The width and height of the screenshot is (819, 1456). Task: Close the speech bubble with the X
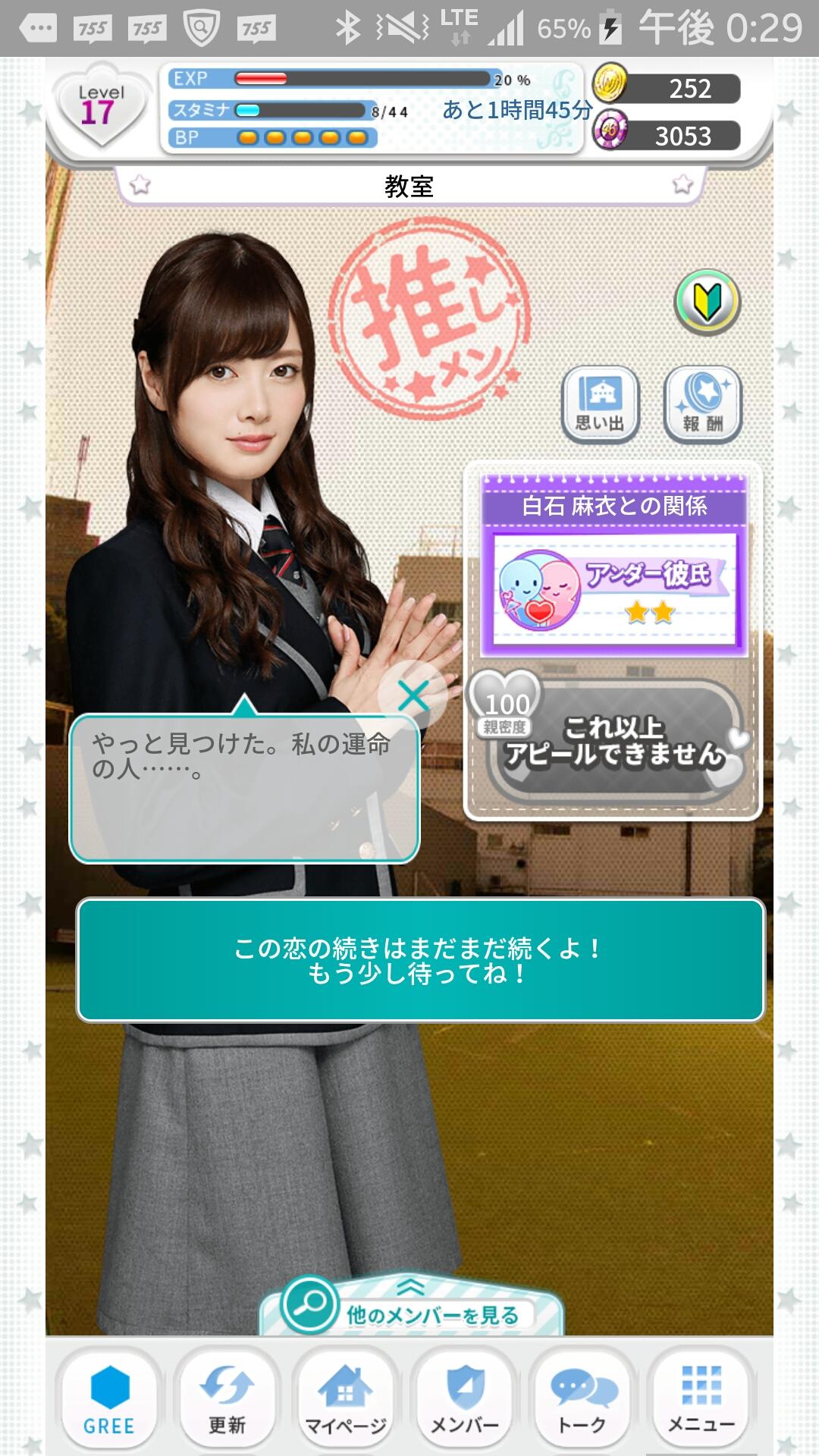point(413,695)
